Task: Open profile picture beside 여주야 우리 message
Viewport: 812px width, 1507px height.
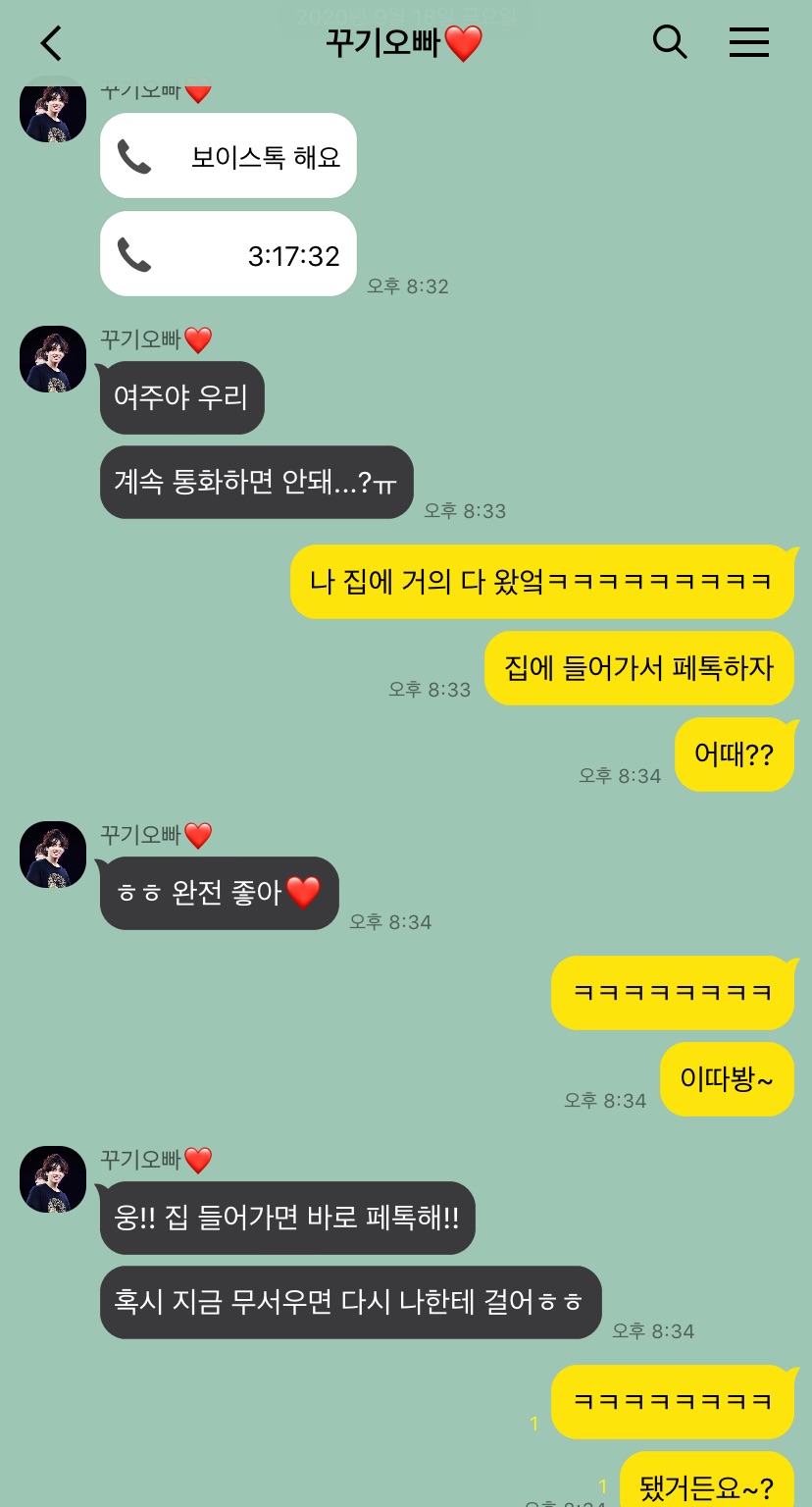Action: pyautogui.click(x=53, y=359)
